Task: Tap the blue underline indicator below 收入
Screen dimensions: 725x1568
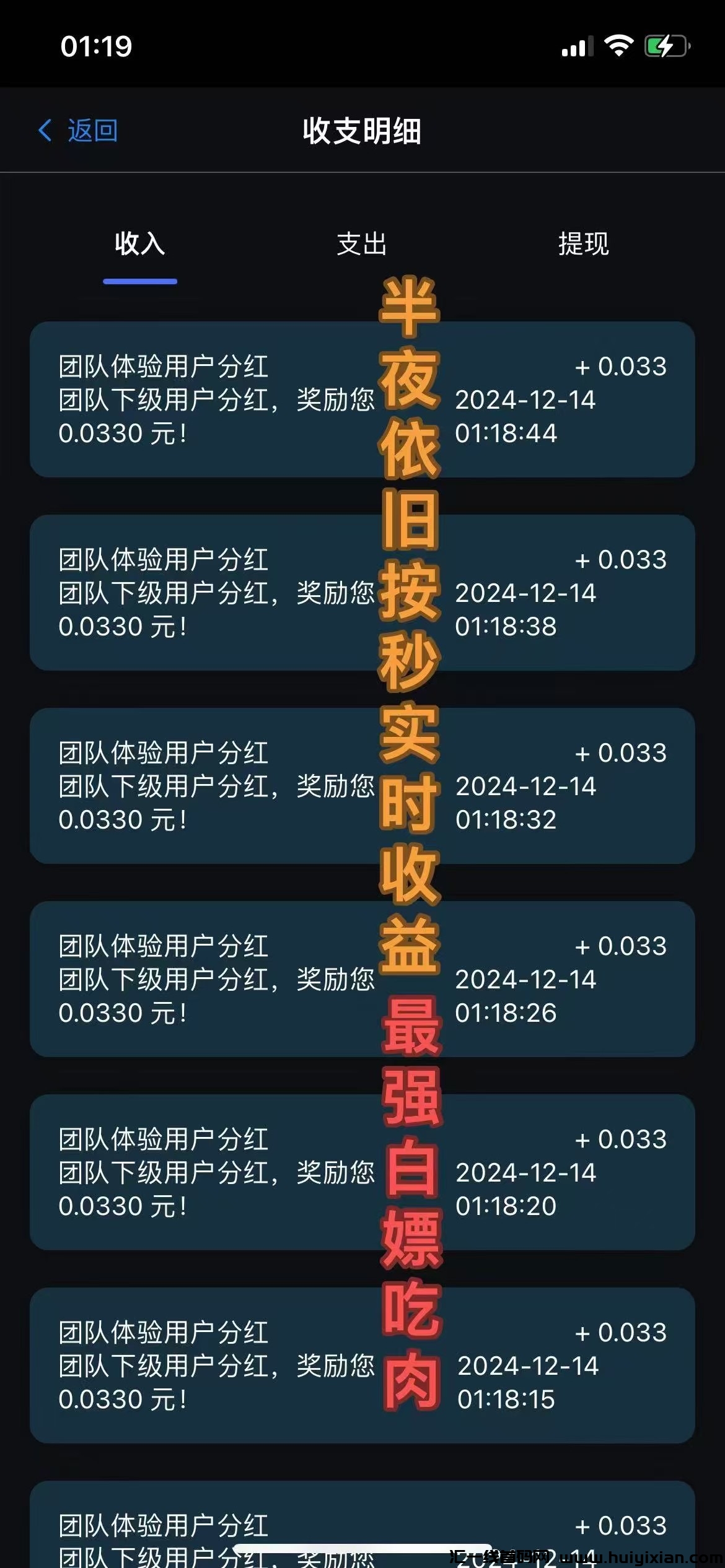Action: pos(140,280)
